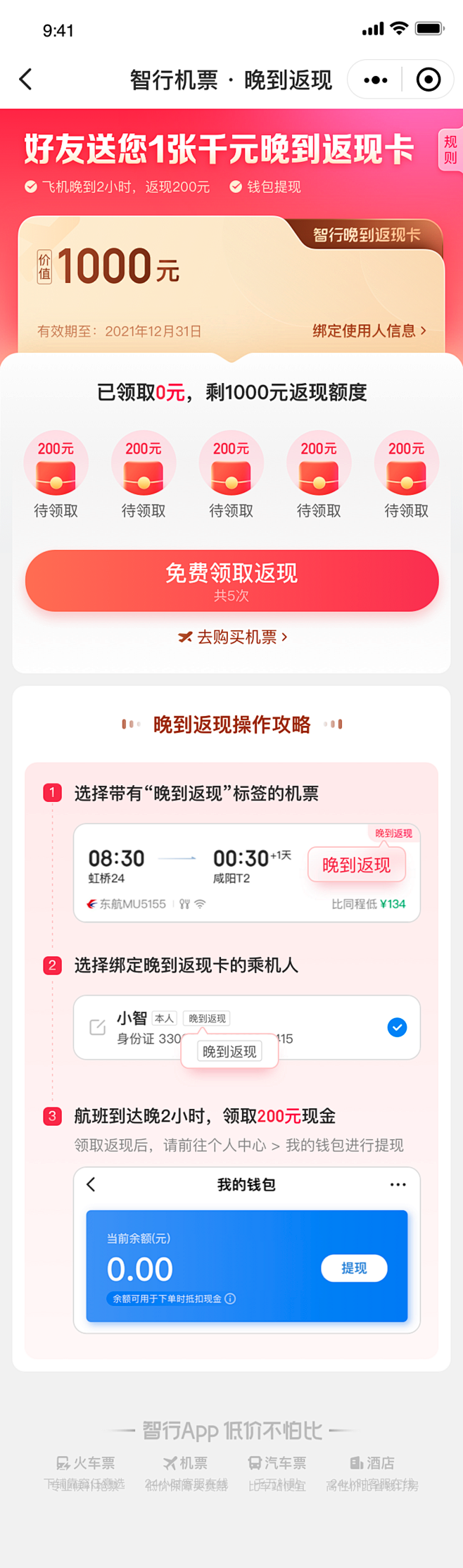Screen dimensions: 463x1568
Task: Close the mini-program with the circle icon
Action: 428,80
